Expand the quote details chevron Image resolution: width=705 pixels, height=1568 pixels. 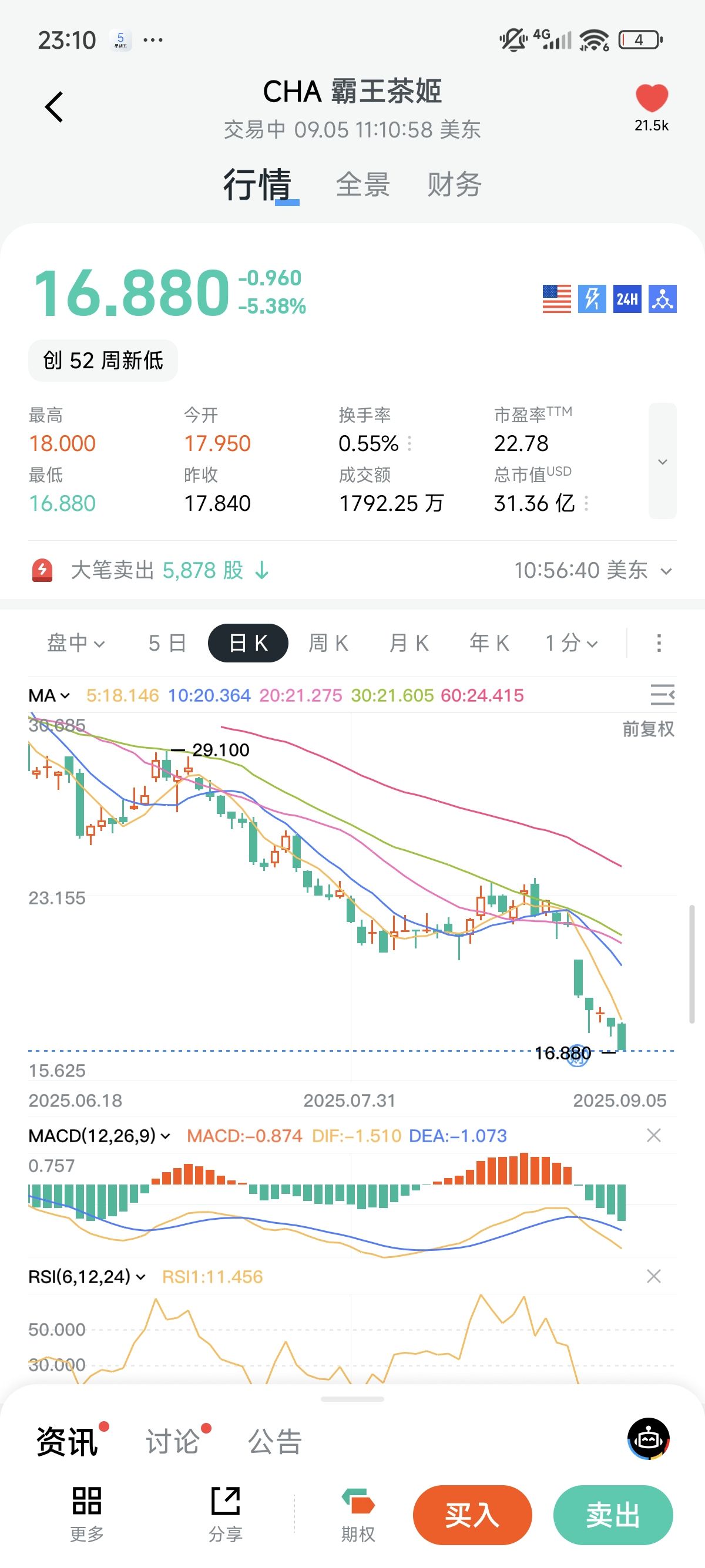(662, 461)
